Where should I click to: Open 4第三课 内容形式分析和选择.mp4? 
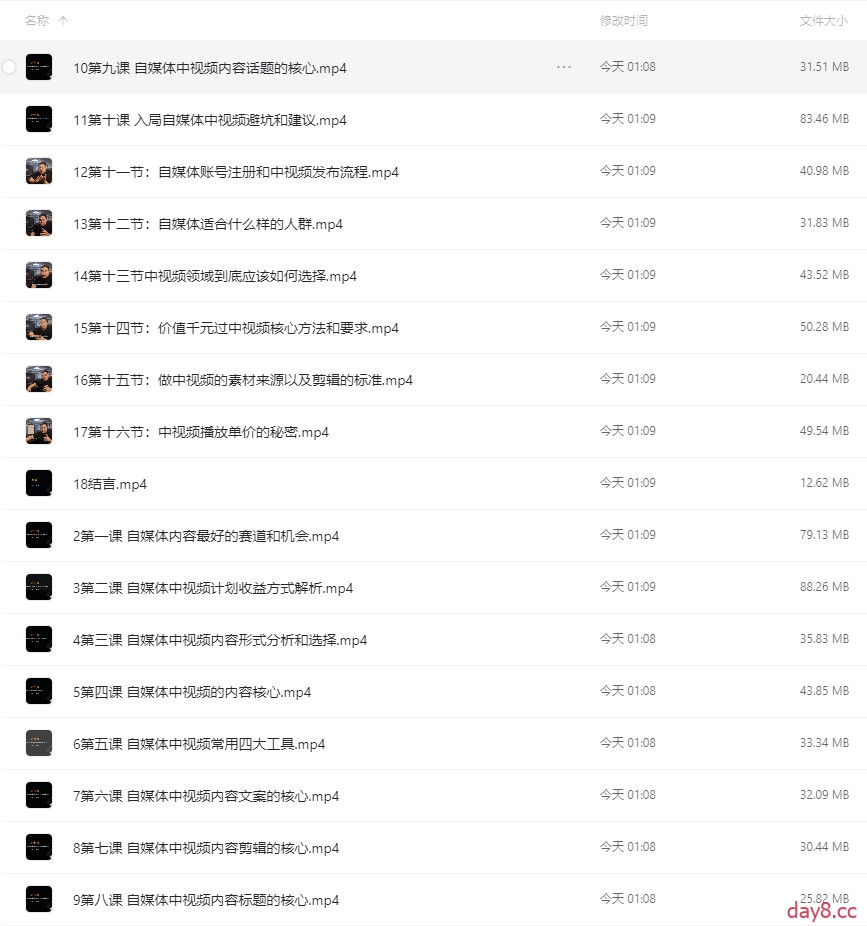(219, 640)
